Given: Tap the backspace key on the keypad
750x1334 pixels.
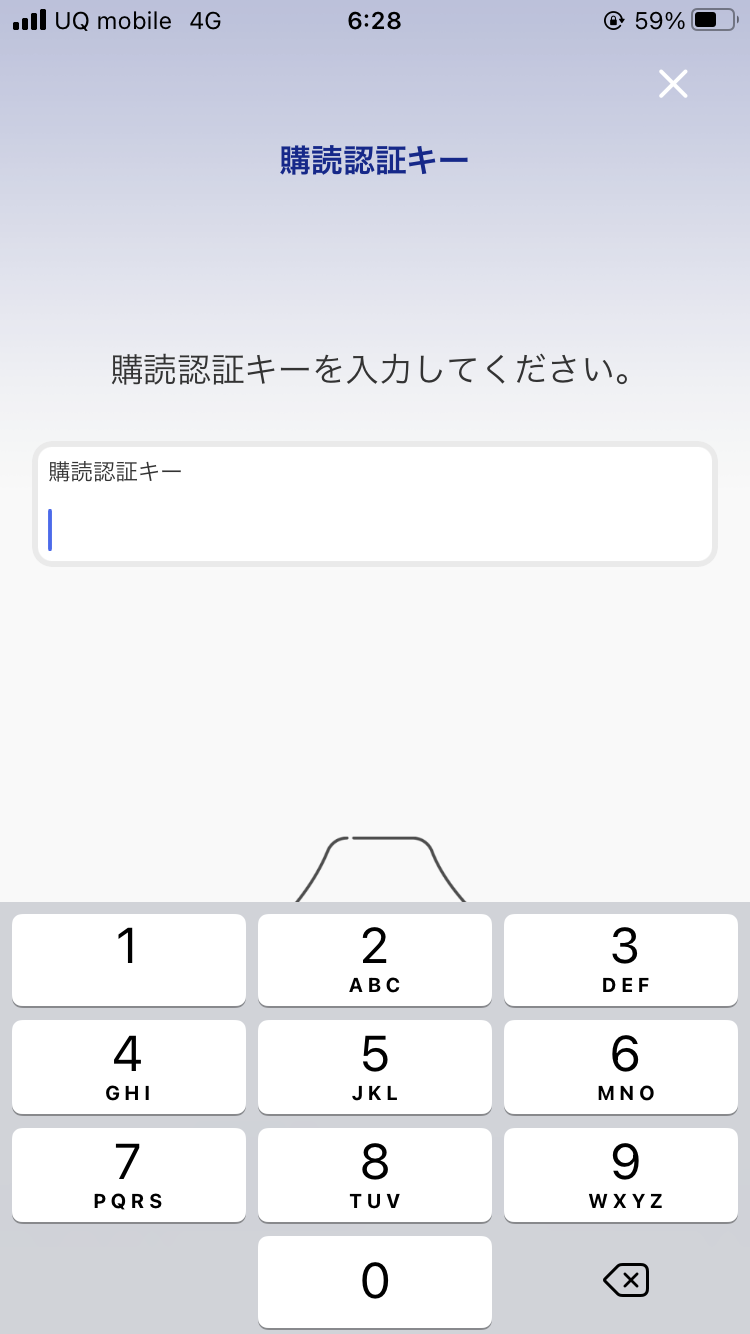Looking at the screenshot, I should click(626, 1280).
